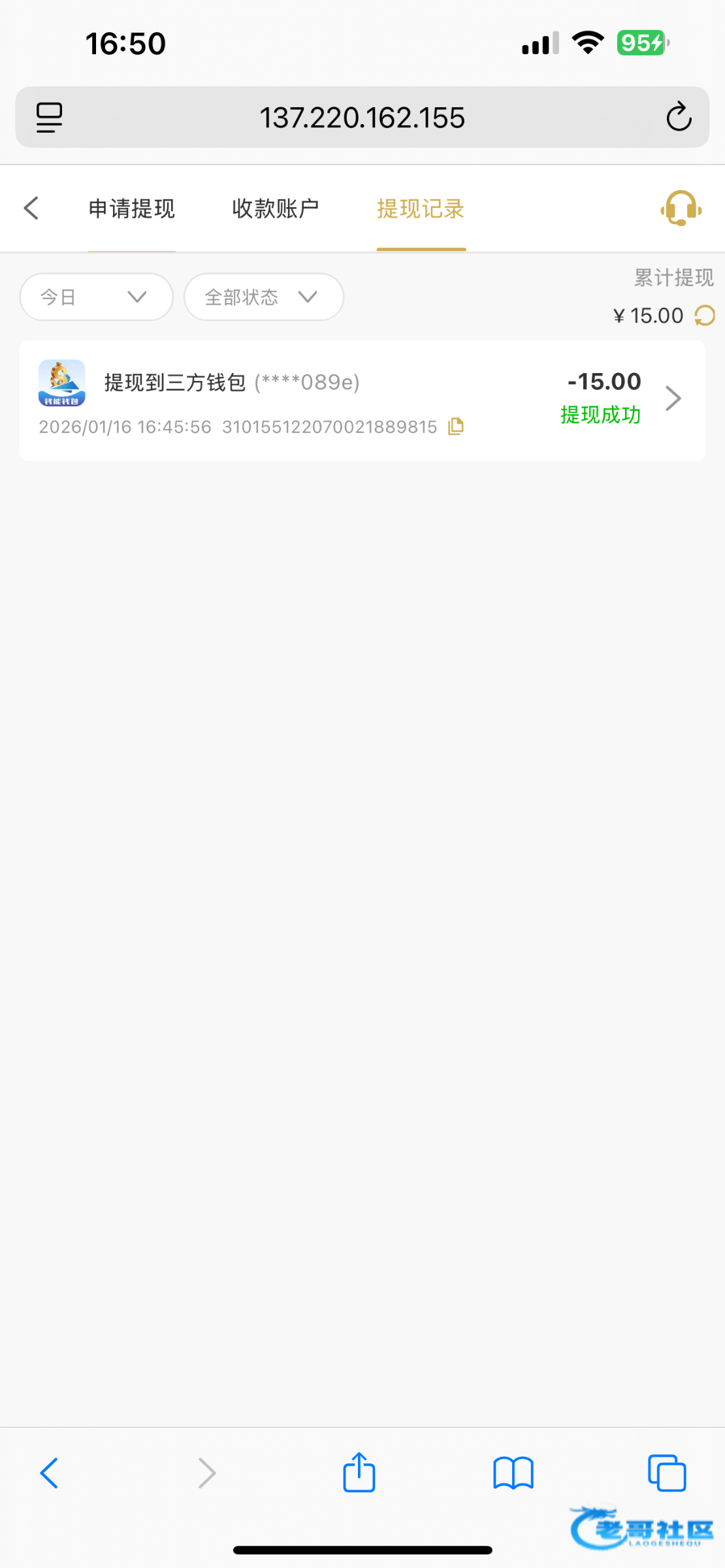Reload the page in browser address bar
Image resolution: width=725 pixels, height=1568 pixels.
679,118
